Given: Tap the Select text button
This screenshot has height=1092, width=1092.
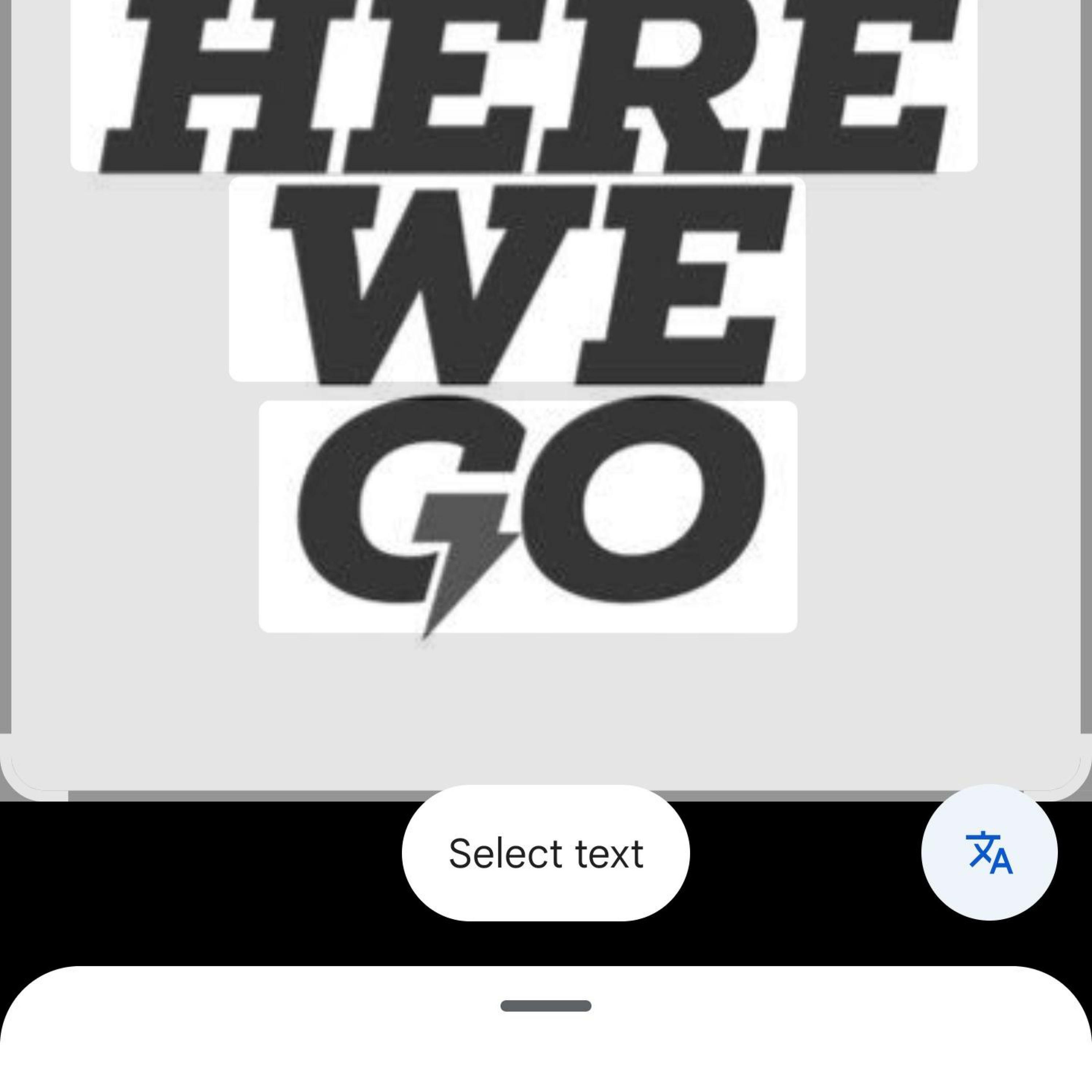Looking at the screenshot, I should tap(545, 853).
